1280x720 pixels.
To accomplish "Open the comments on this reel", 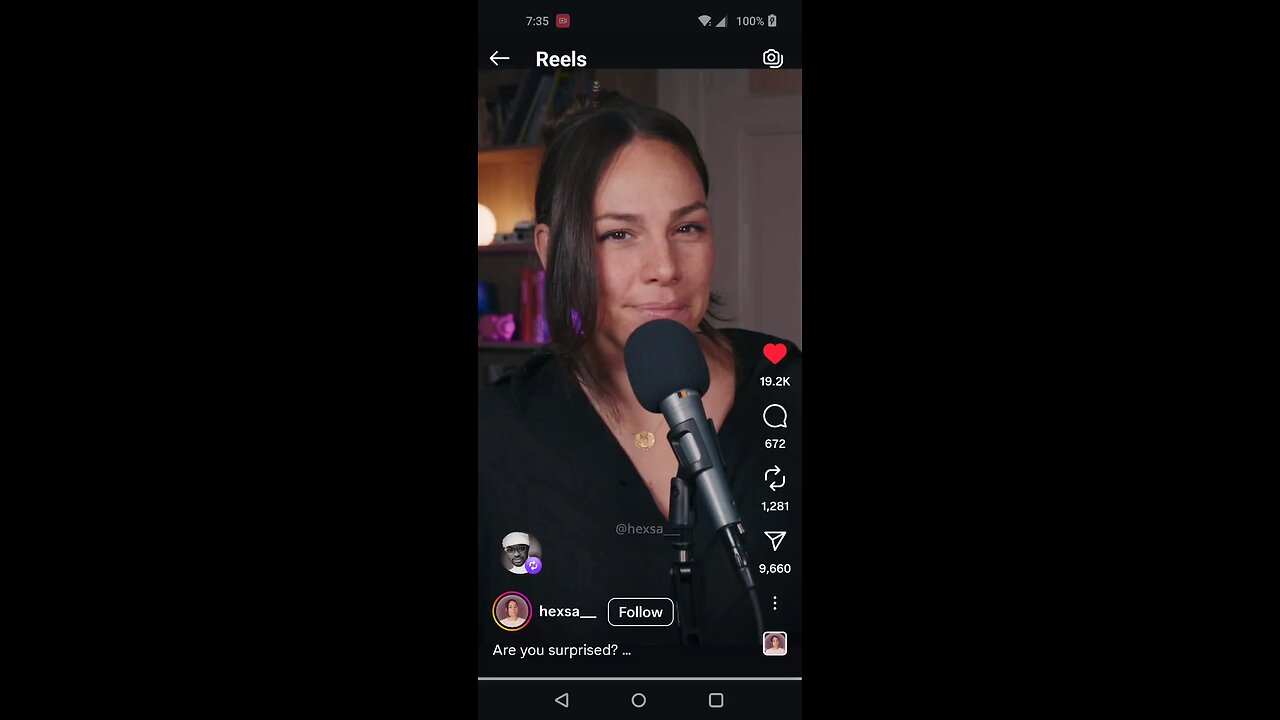I will coord(774,417).
